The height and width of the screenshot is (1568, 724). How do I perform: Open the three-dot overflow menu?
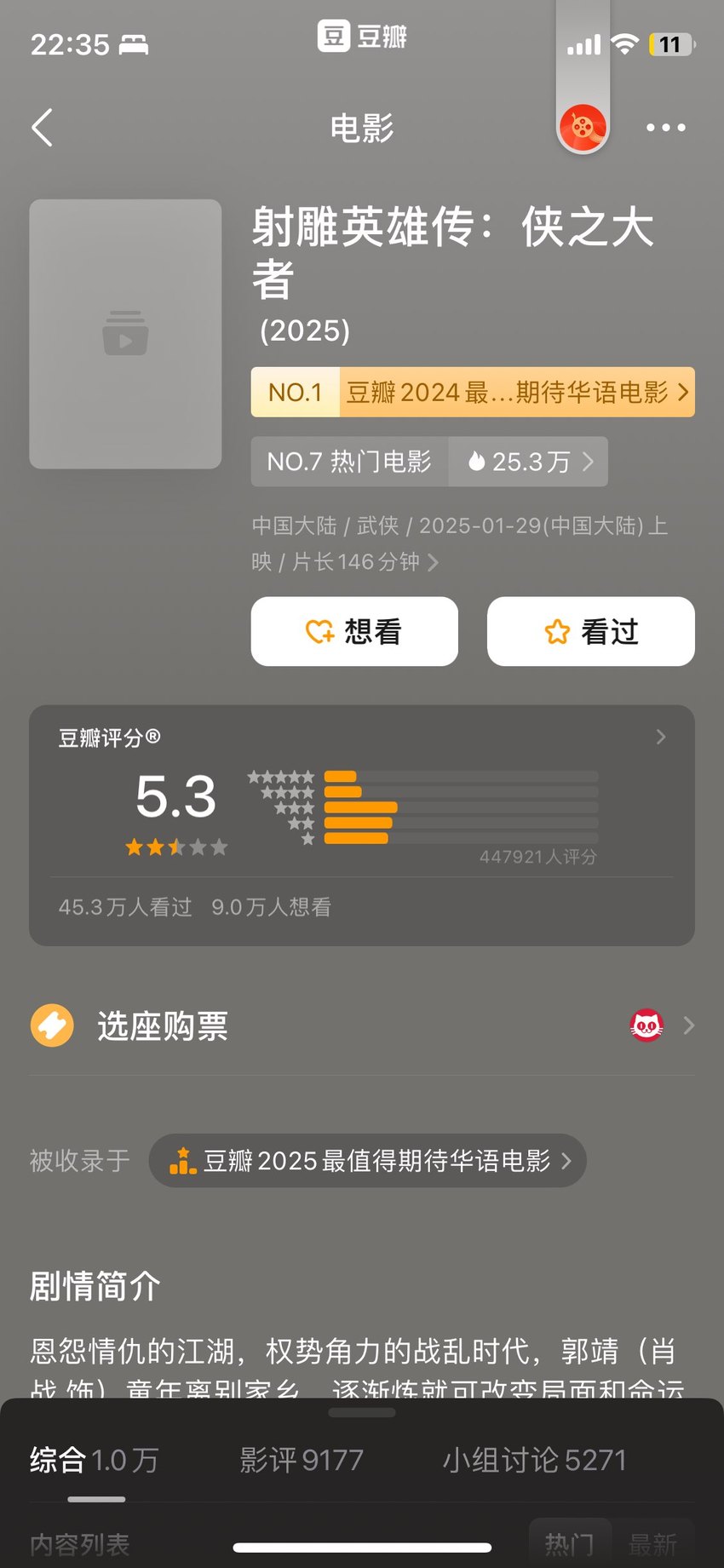[x=665, y=128]
